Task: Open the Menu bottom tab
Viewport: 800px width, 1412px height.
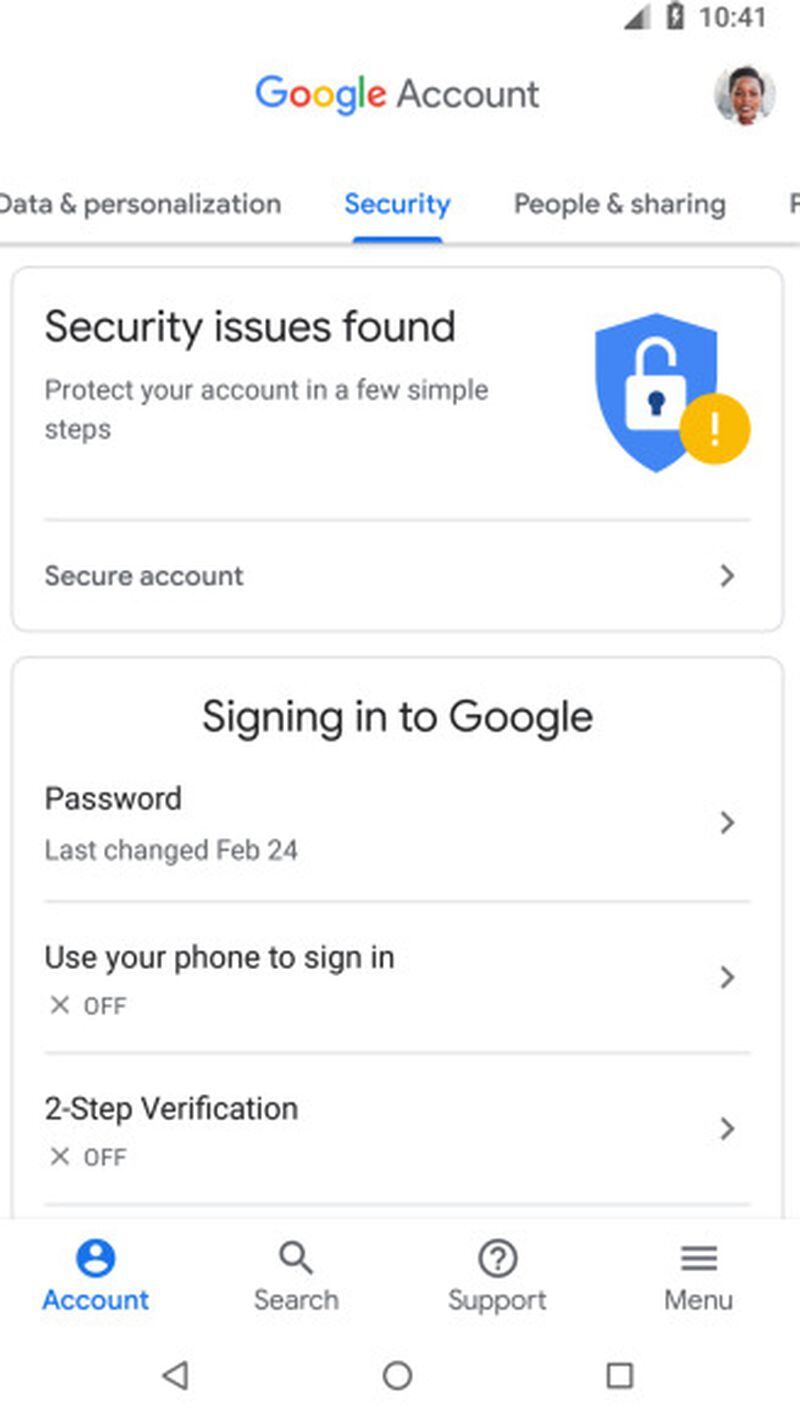Action: point(698,1277)
